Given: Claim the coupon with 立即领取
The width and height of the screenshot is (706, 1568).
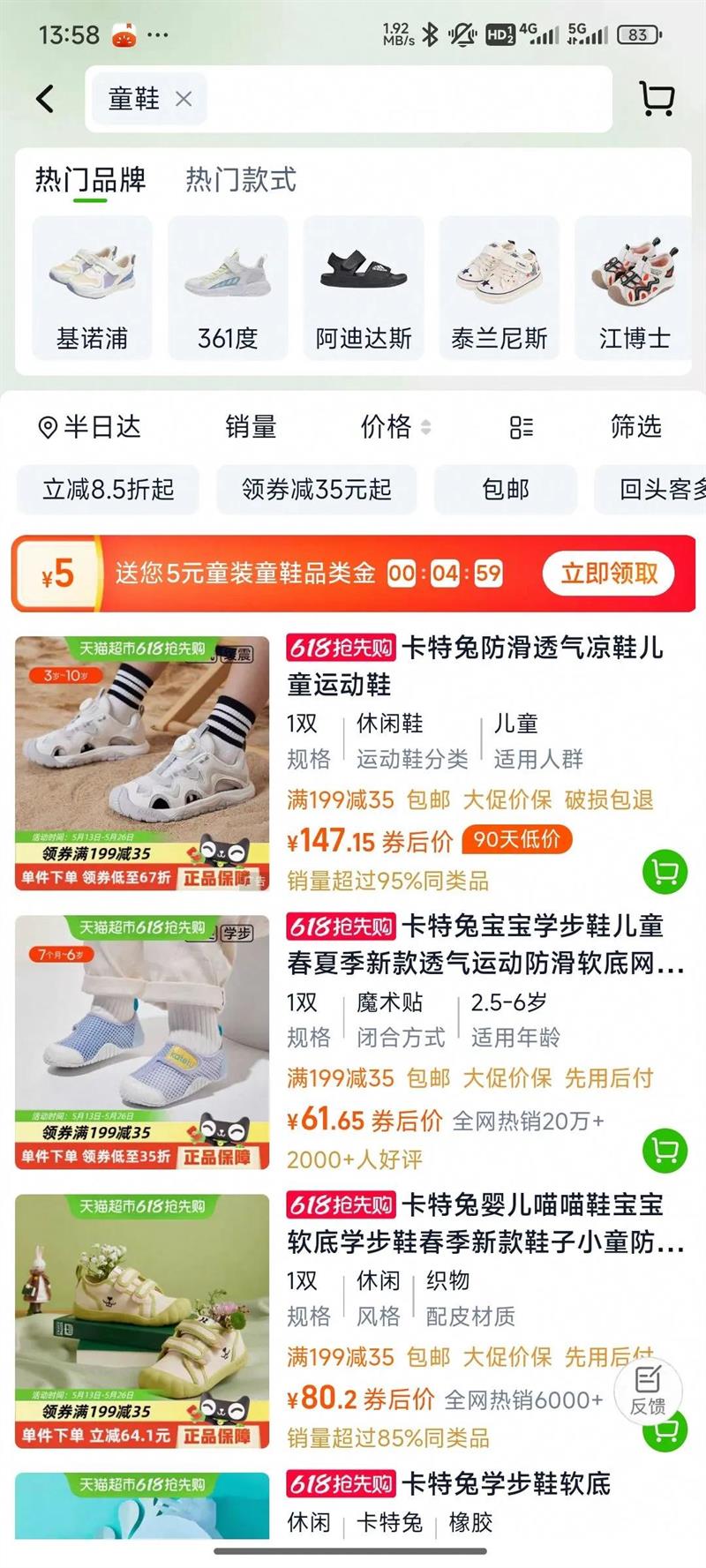Looking at the screenshot, I should pos(609,574).
